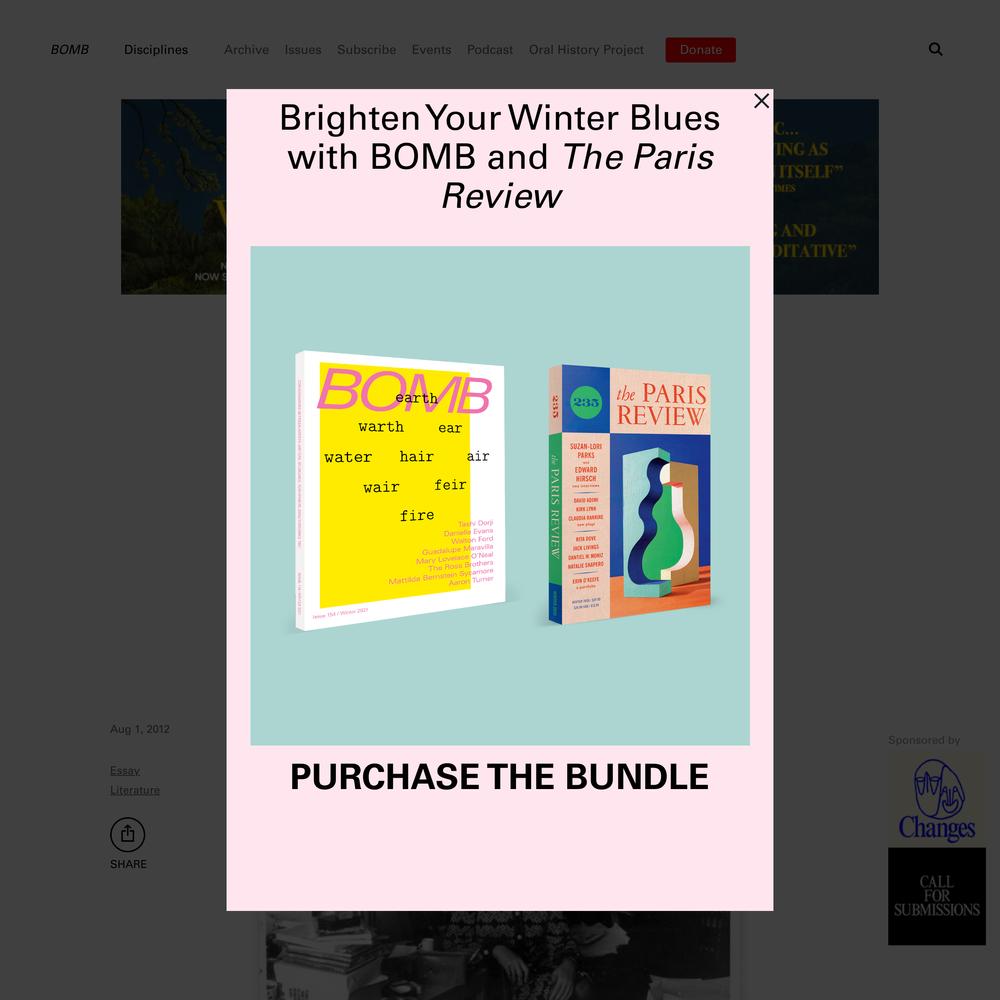This screenshot has height=1000, width=1000.
Task: Open the Archive page
Action: coord(246,49)
